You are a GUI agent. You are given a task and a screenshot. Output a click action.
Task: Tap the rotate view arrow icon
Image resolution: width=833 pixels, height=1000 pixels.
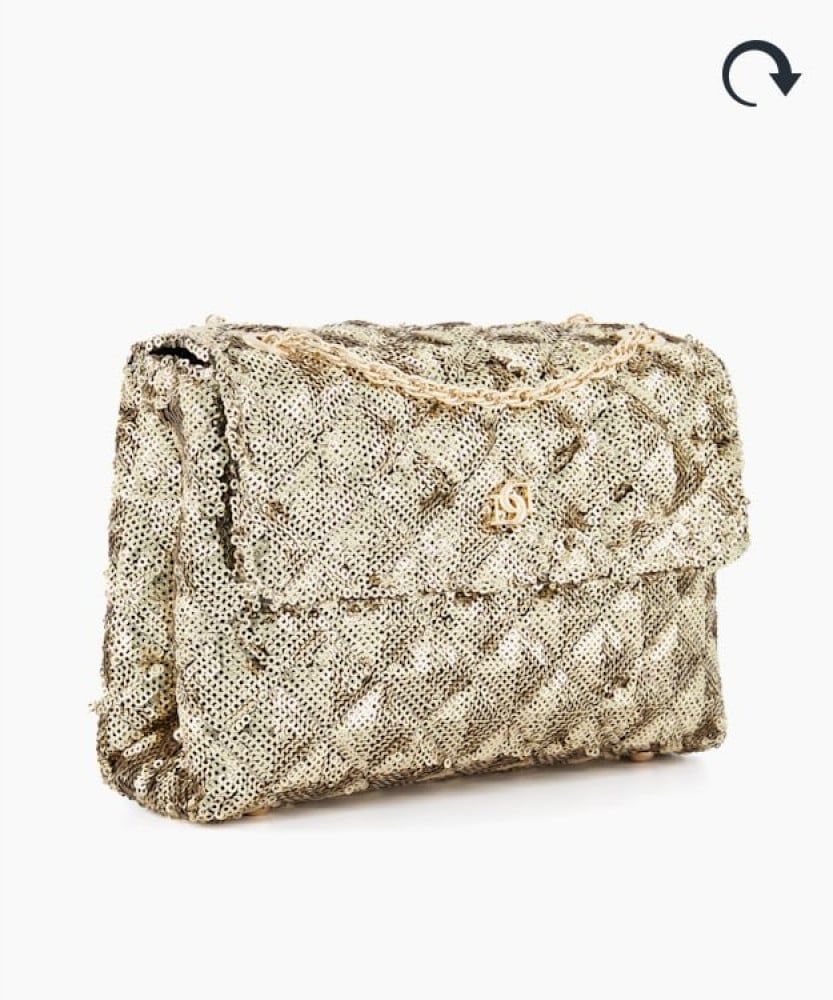(760, 73)
